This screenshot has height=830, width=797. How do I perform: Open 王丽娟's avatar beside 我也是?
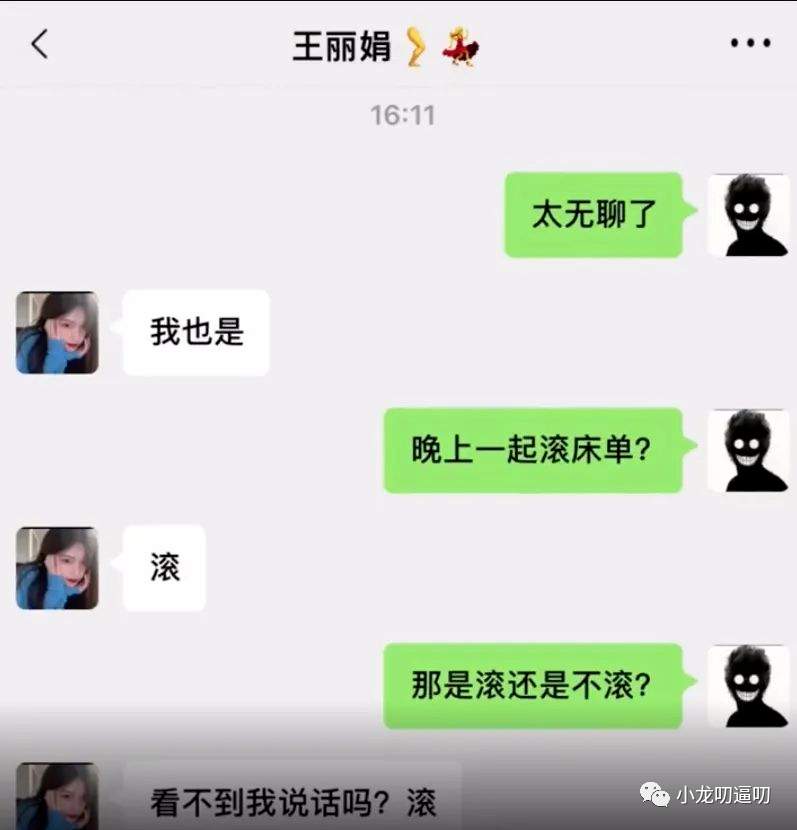[x=57, y=333]
